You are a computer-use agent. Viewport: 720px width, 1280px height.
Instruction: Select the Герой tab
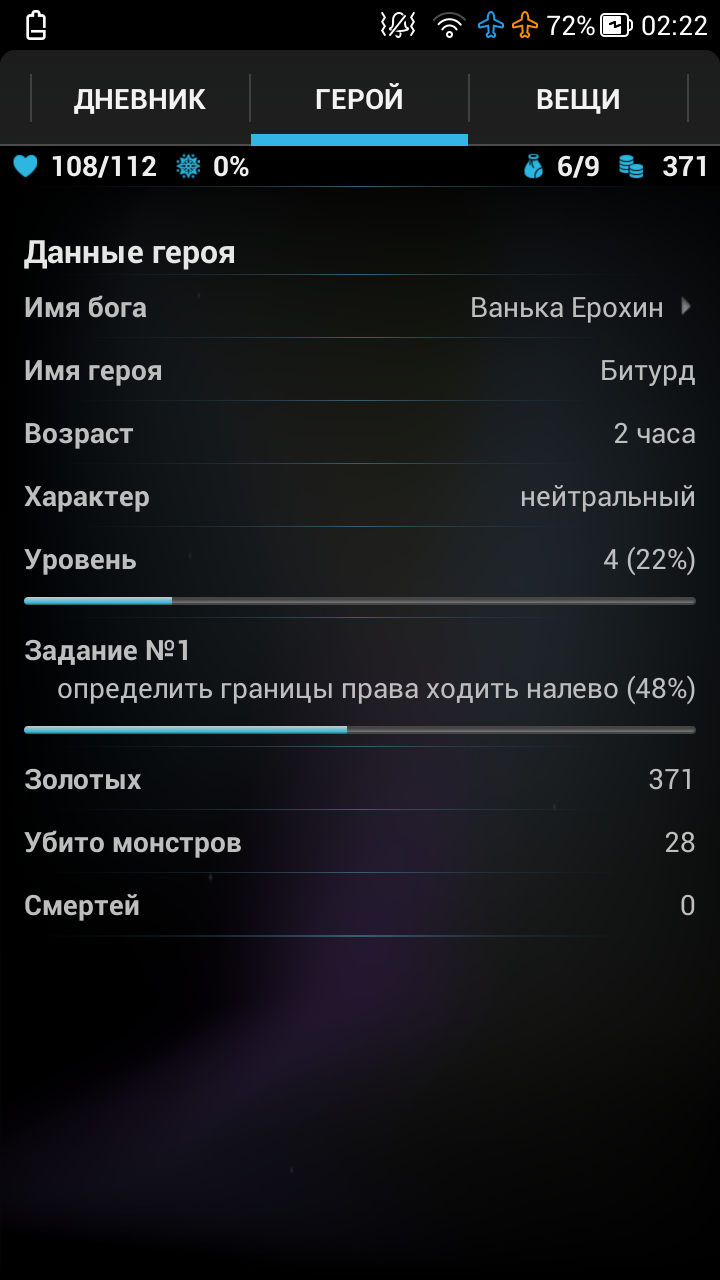[359, 99]
